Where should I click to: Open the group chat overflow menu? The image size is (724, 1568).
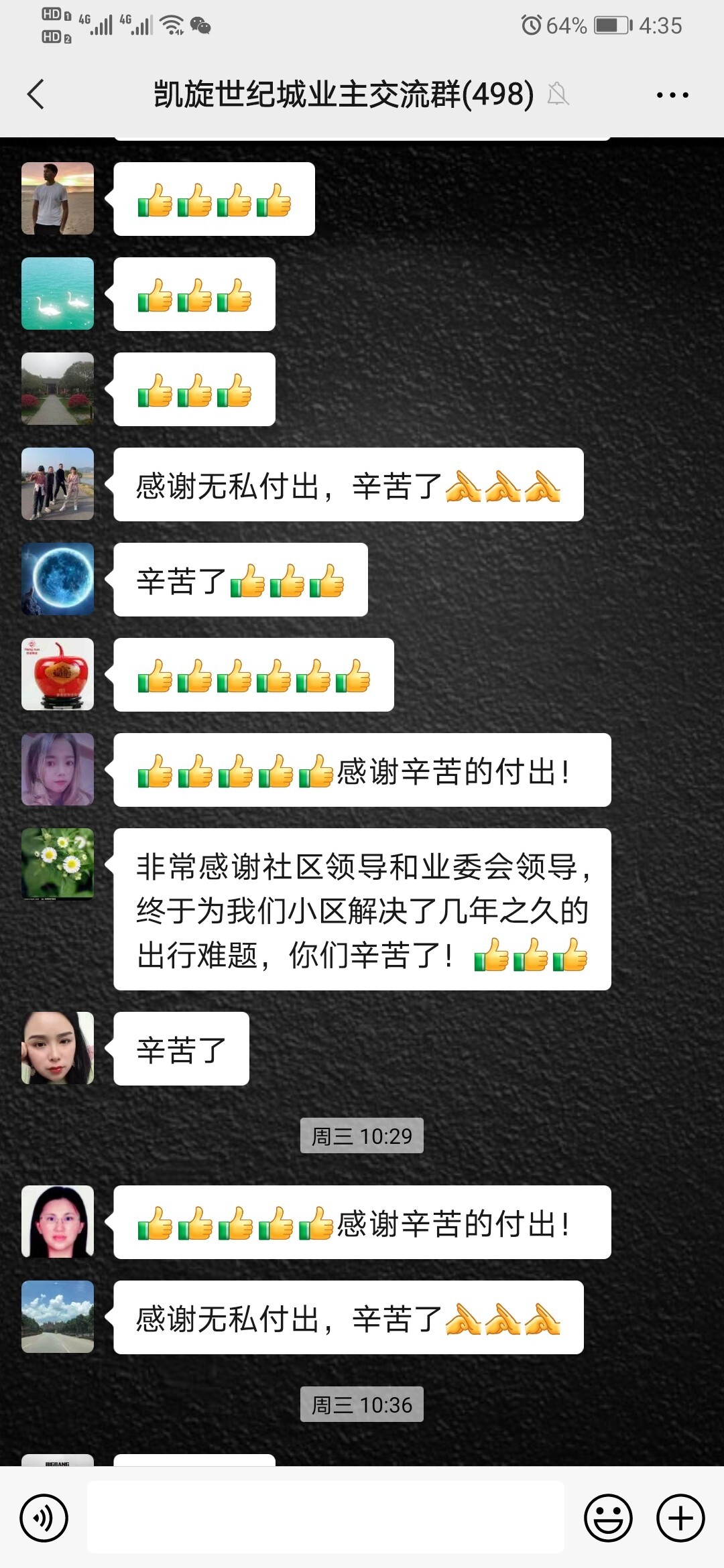point(672,95)
